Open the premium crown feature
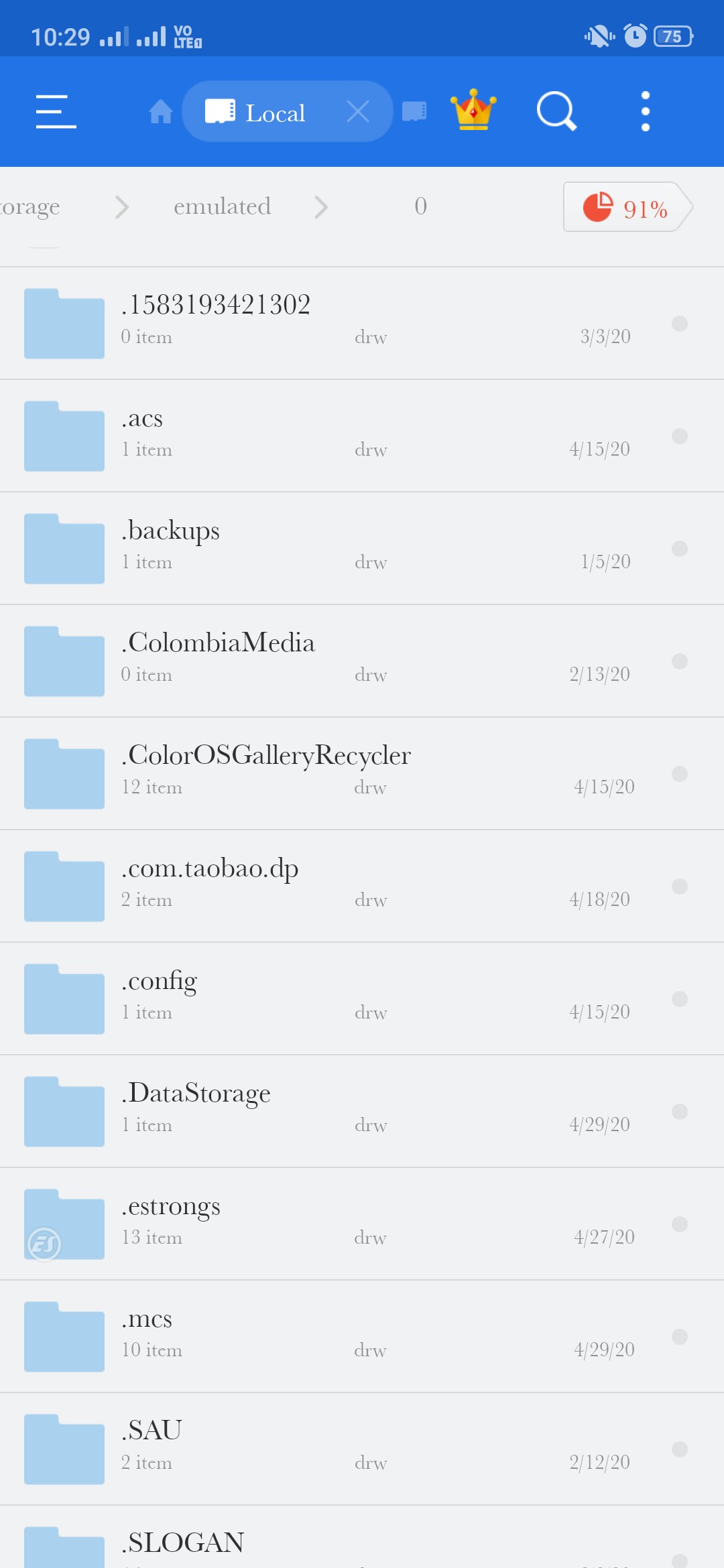 point(473,111)
